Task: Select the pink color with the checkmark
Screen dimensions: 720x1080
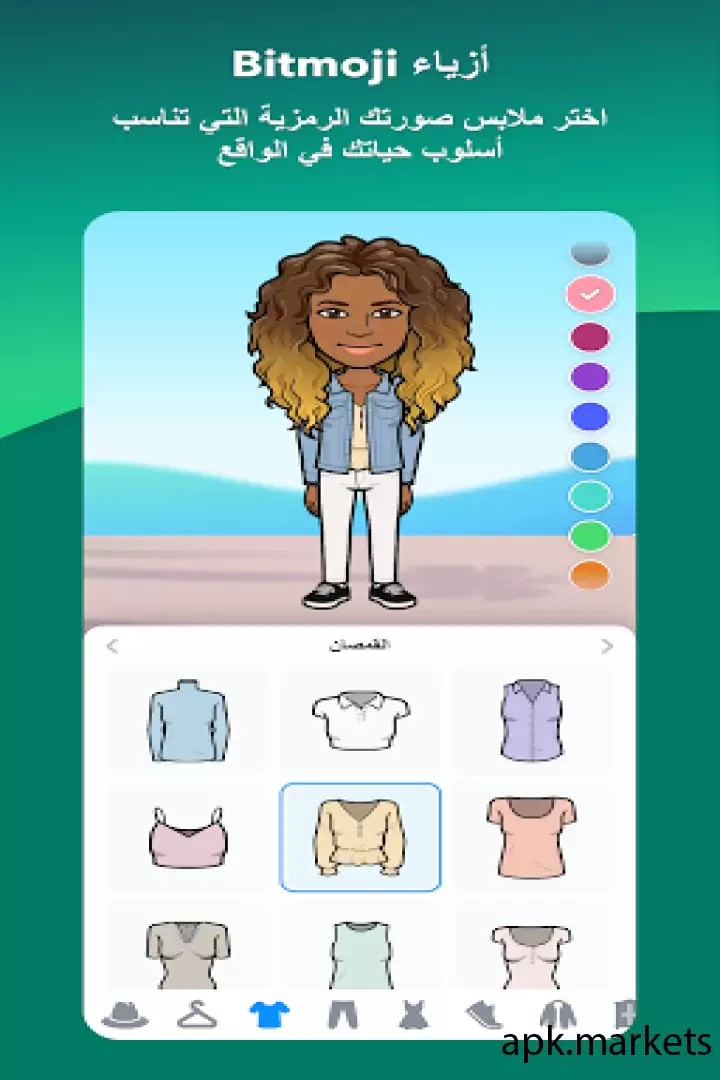Action: (x=589, y=295)
